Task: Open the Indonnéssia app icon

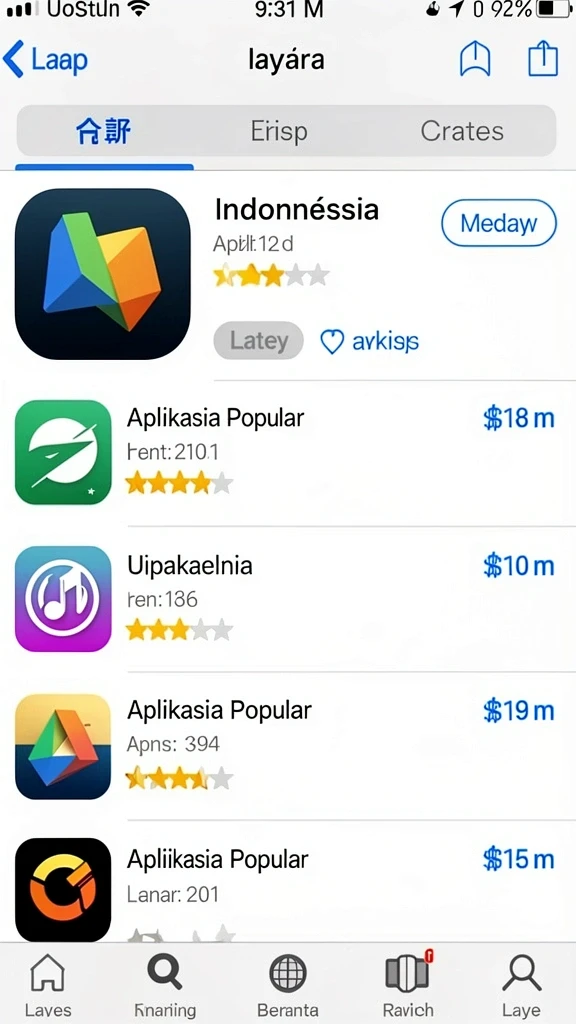Action: (103, 274)
